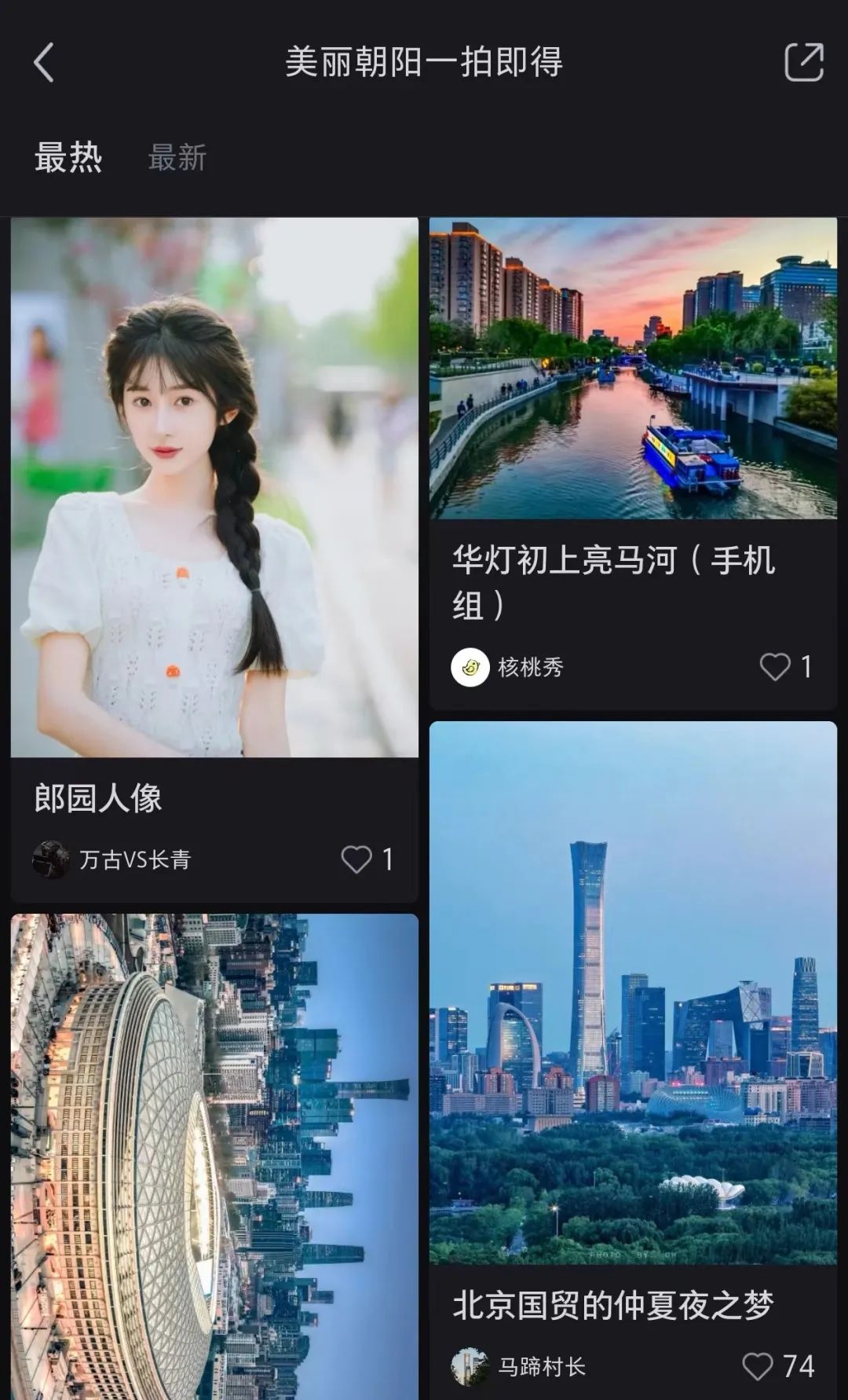Open the rotated stadium cityscape photo
Viewport: 848px width, 1400px height.
click(214, 1156)
